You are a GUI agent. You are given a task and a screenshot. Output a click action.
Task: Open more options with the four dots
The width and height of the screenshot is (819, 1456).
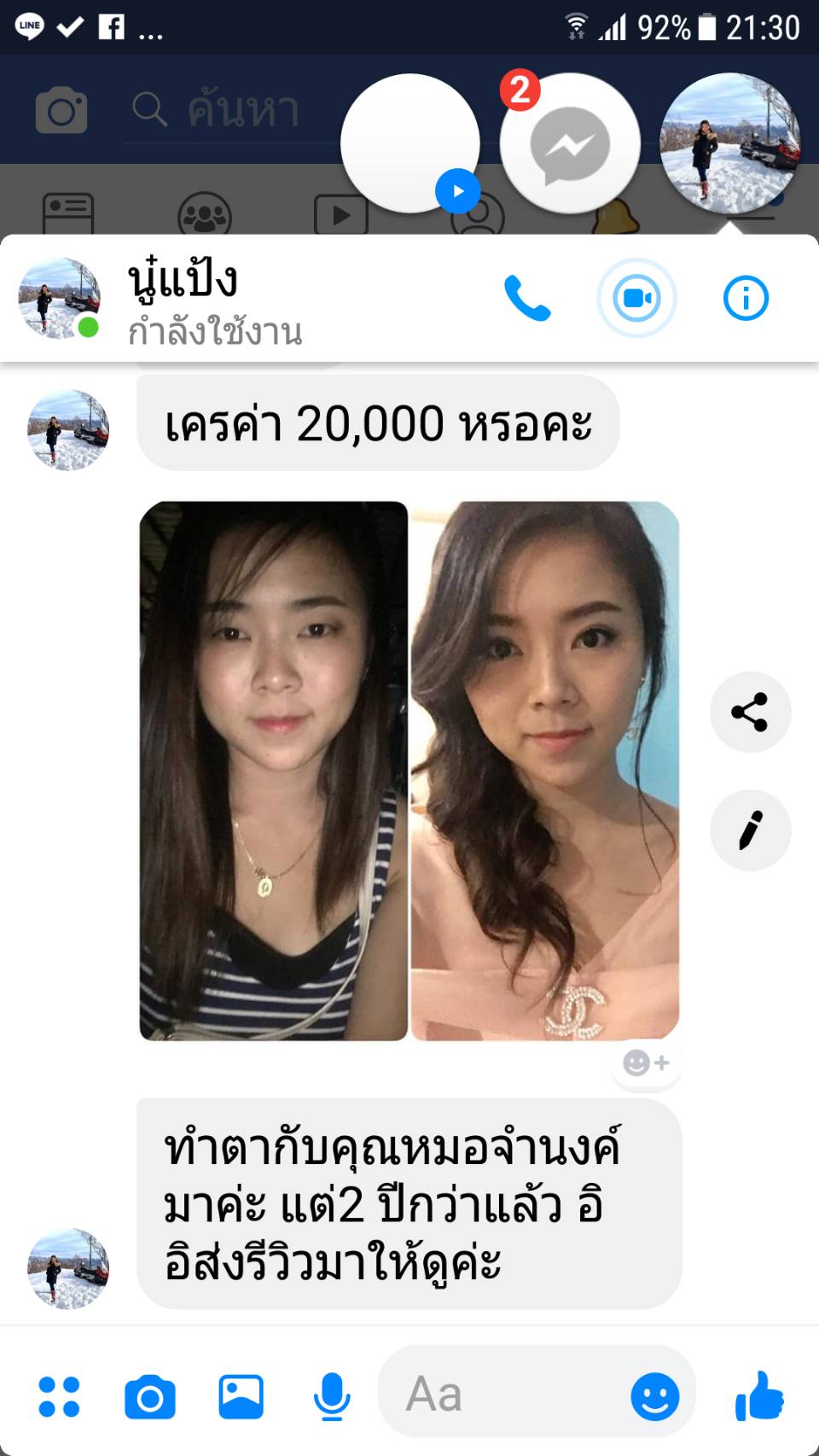[60, 1397]
